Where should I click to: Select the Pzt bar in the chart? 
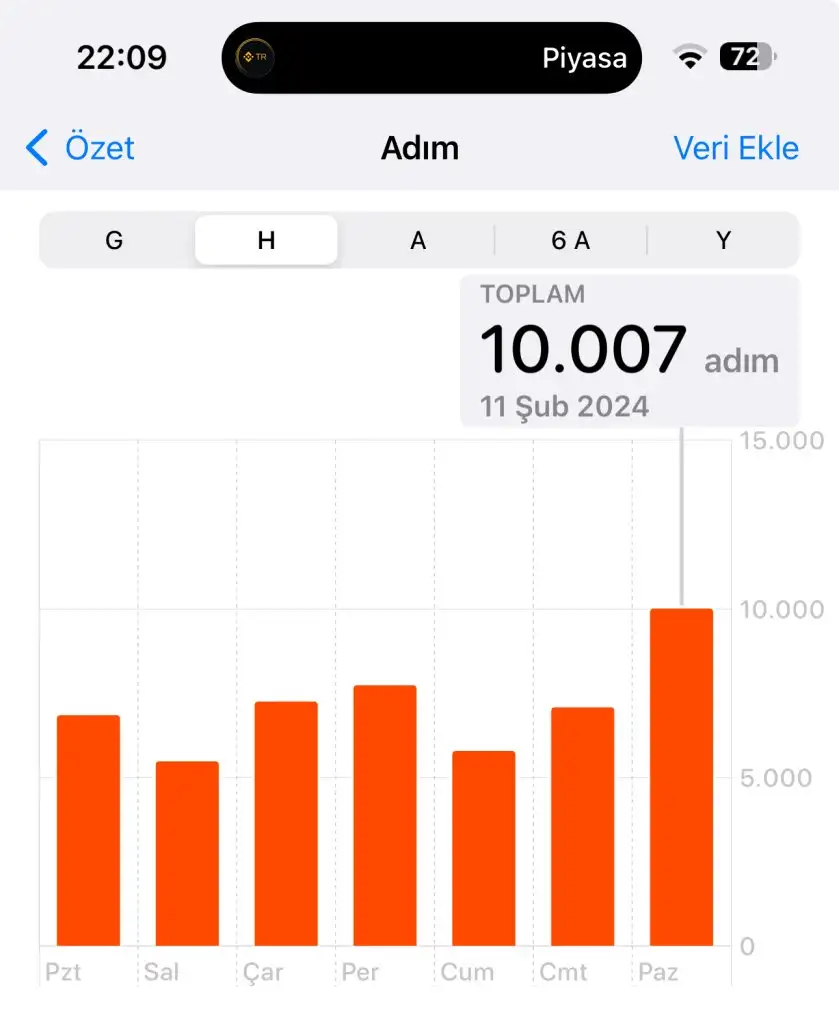click(88, 830)
